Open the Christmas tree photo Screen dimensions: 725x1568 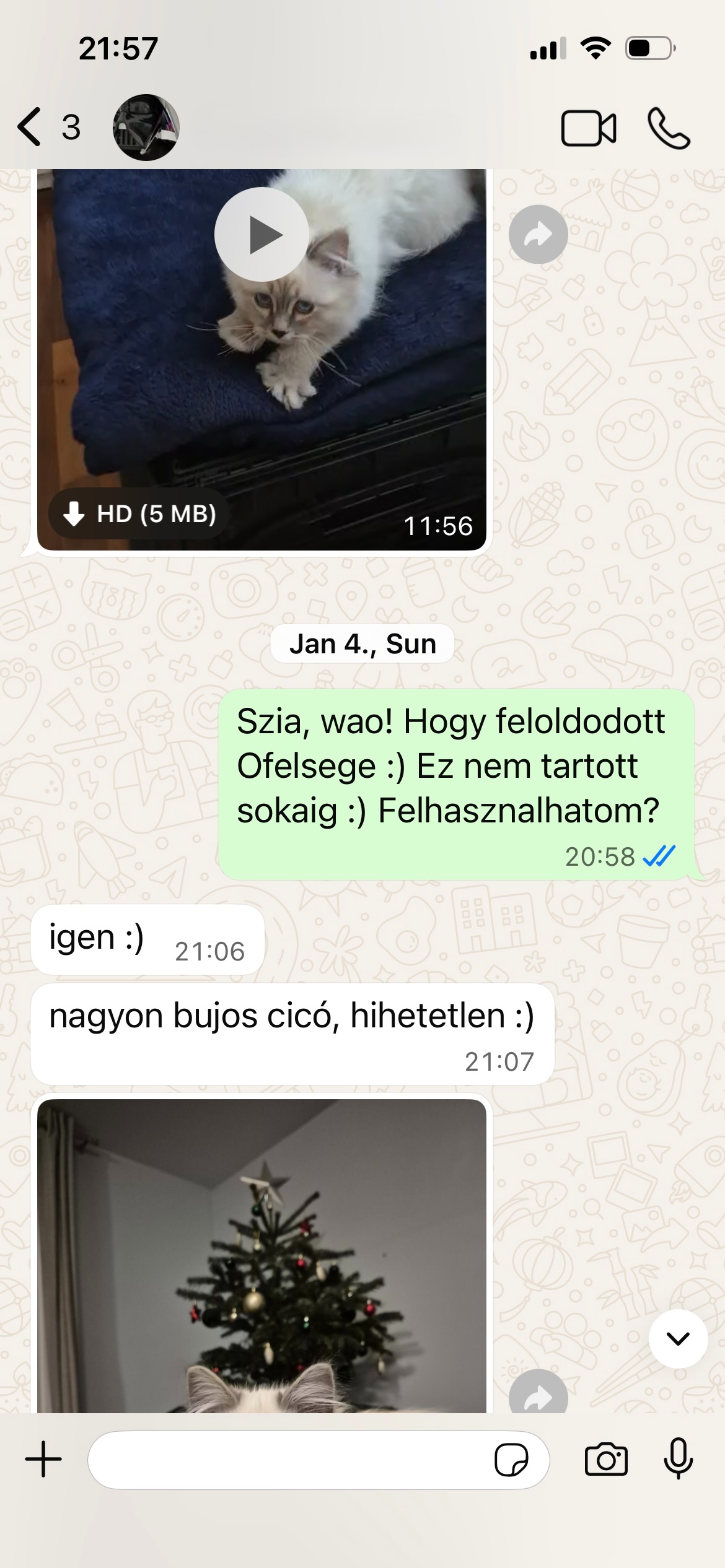coord(261,1257)
